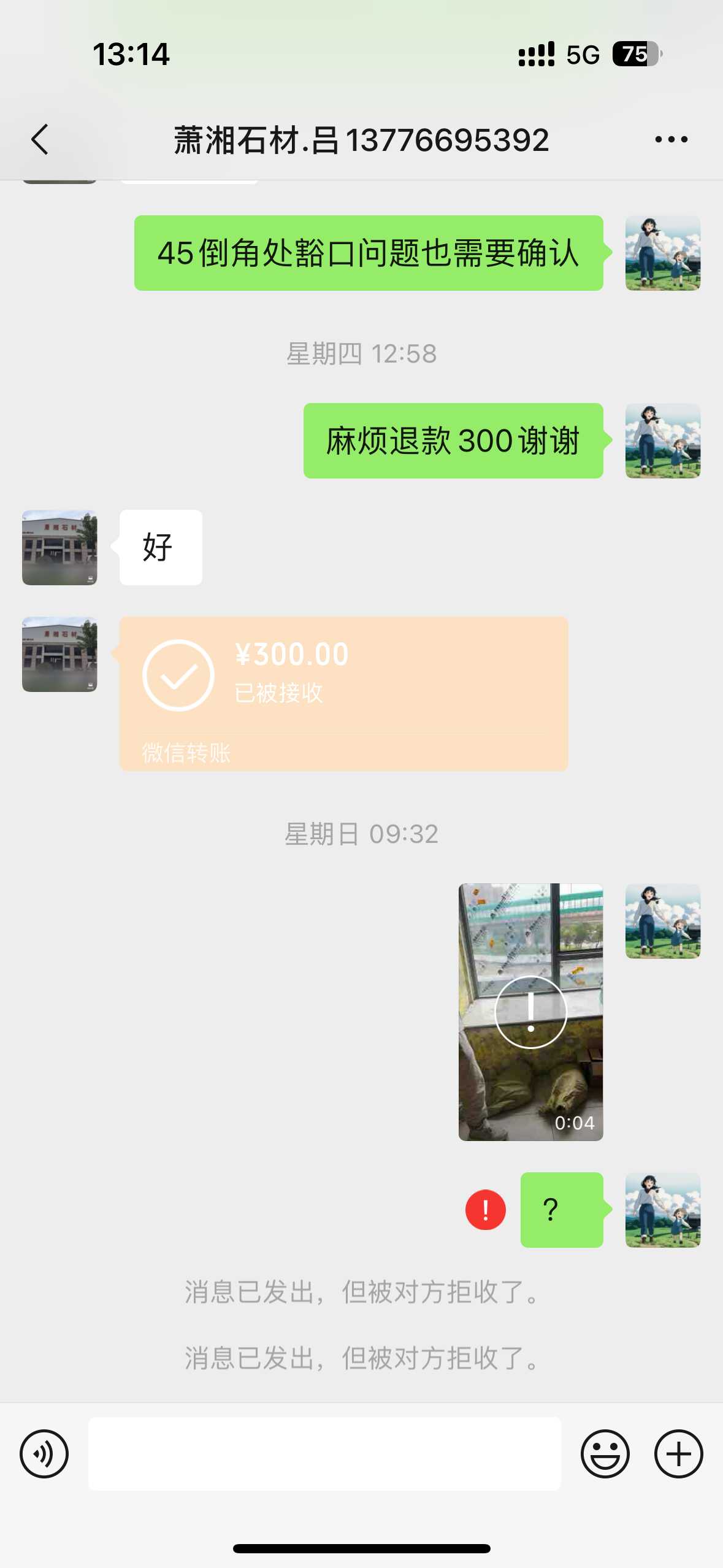Open the emoji sticker panel
The height and width of the screenshot is (1568, 723).
pos(605,1453)
